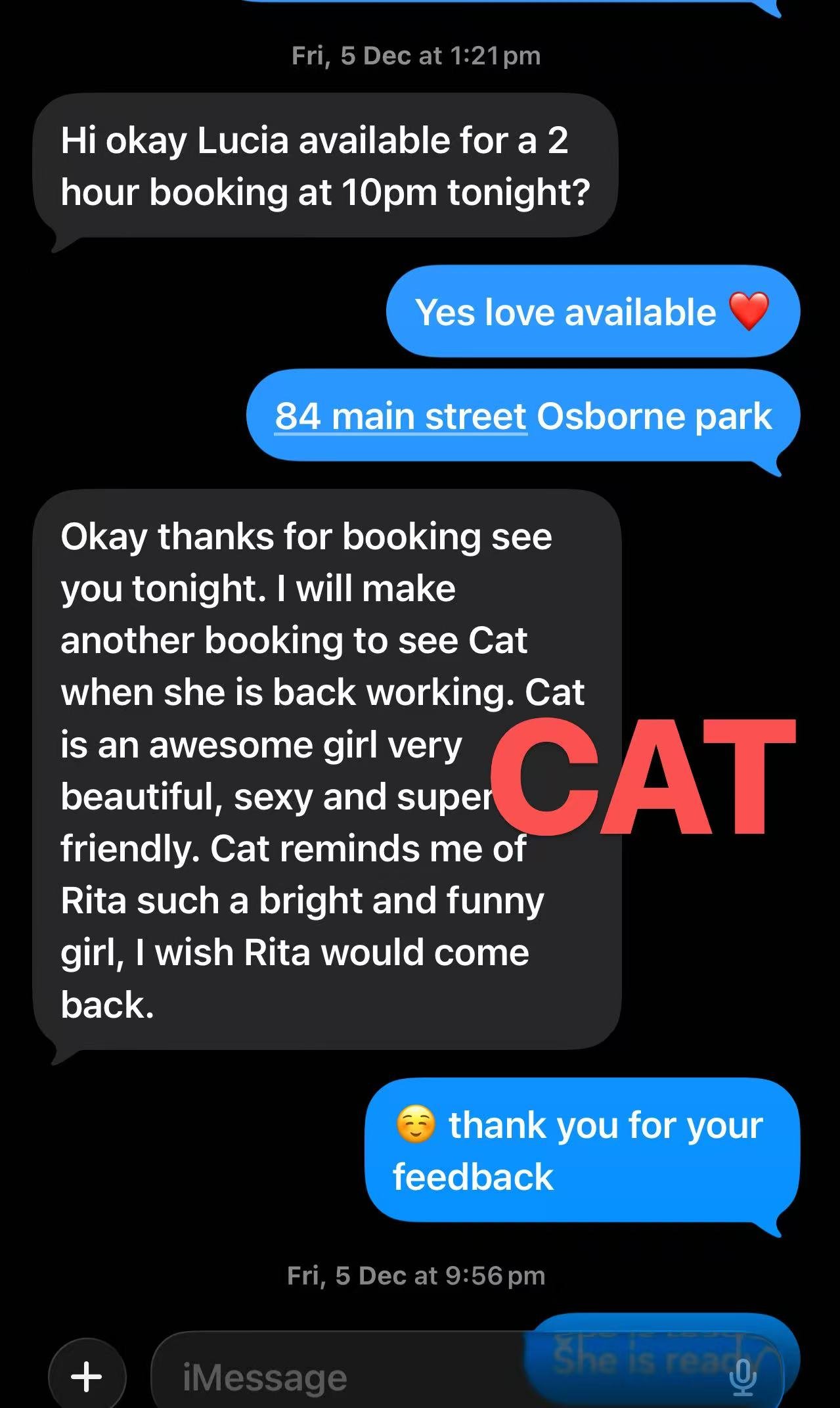Open the plus attachments menu
This screenshot has width=840, height=1408.
pyautogui.click(x=87, y=1375)
